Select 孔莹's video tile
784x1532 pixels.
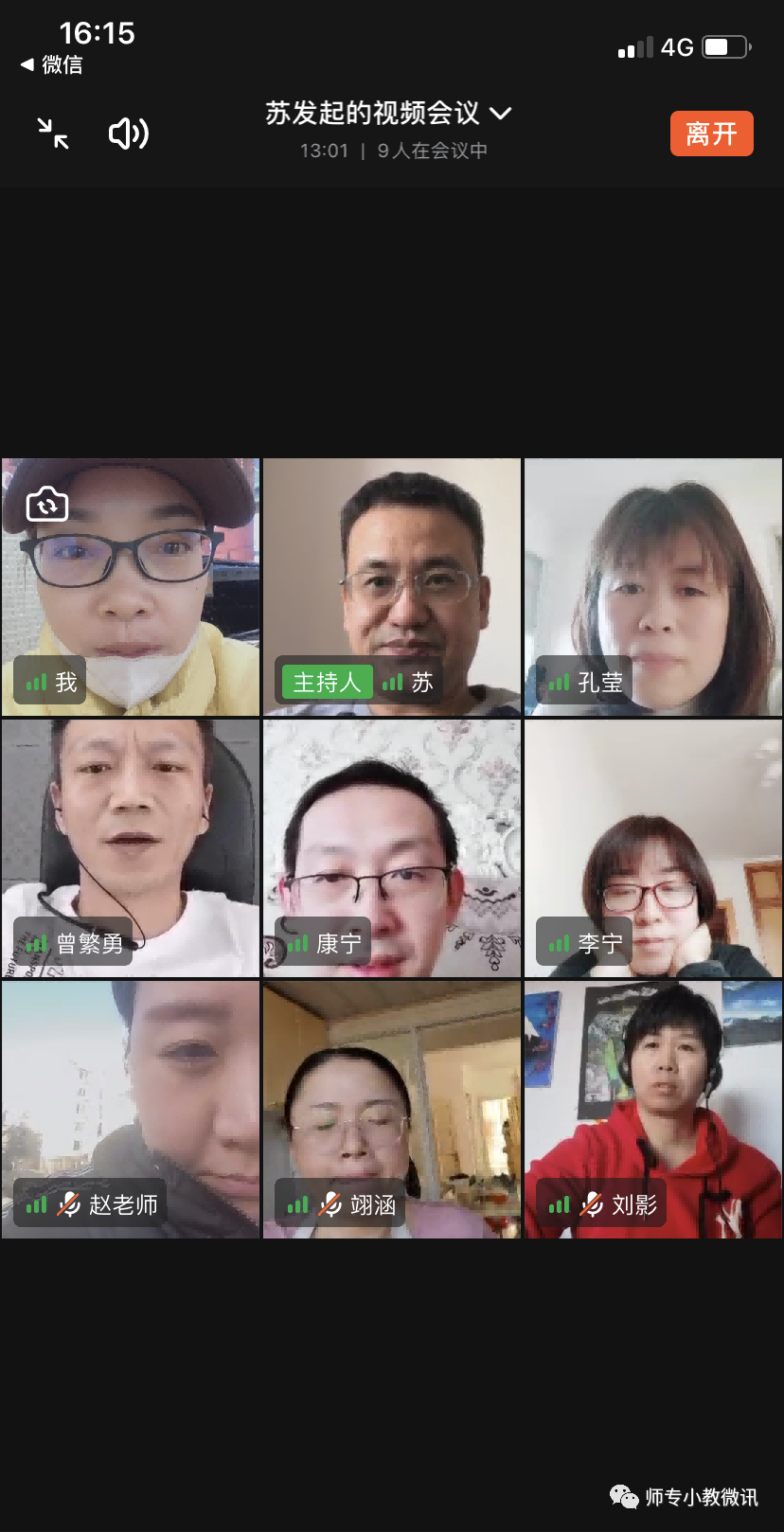653,587
